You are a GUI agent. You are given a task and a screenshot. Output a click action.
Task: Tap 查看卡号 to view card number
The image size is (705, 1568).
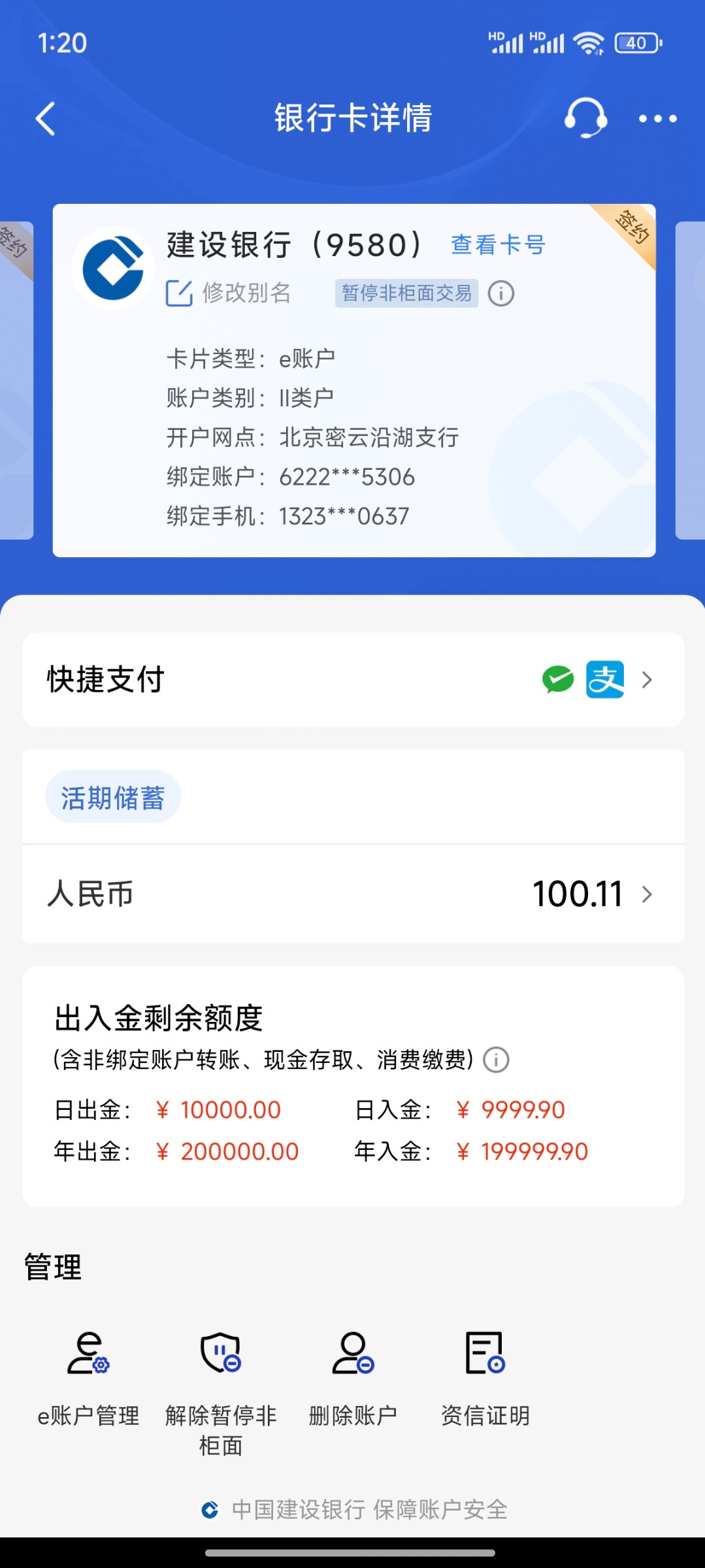[x=498, y=245]
